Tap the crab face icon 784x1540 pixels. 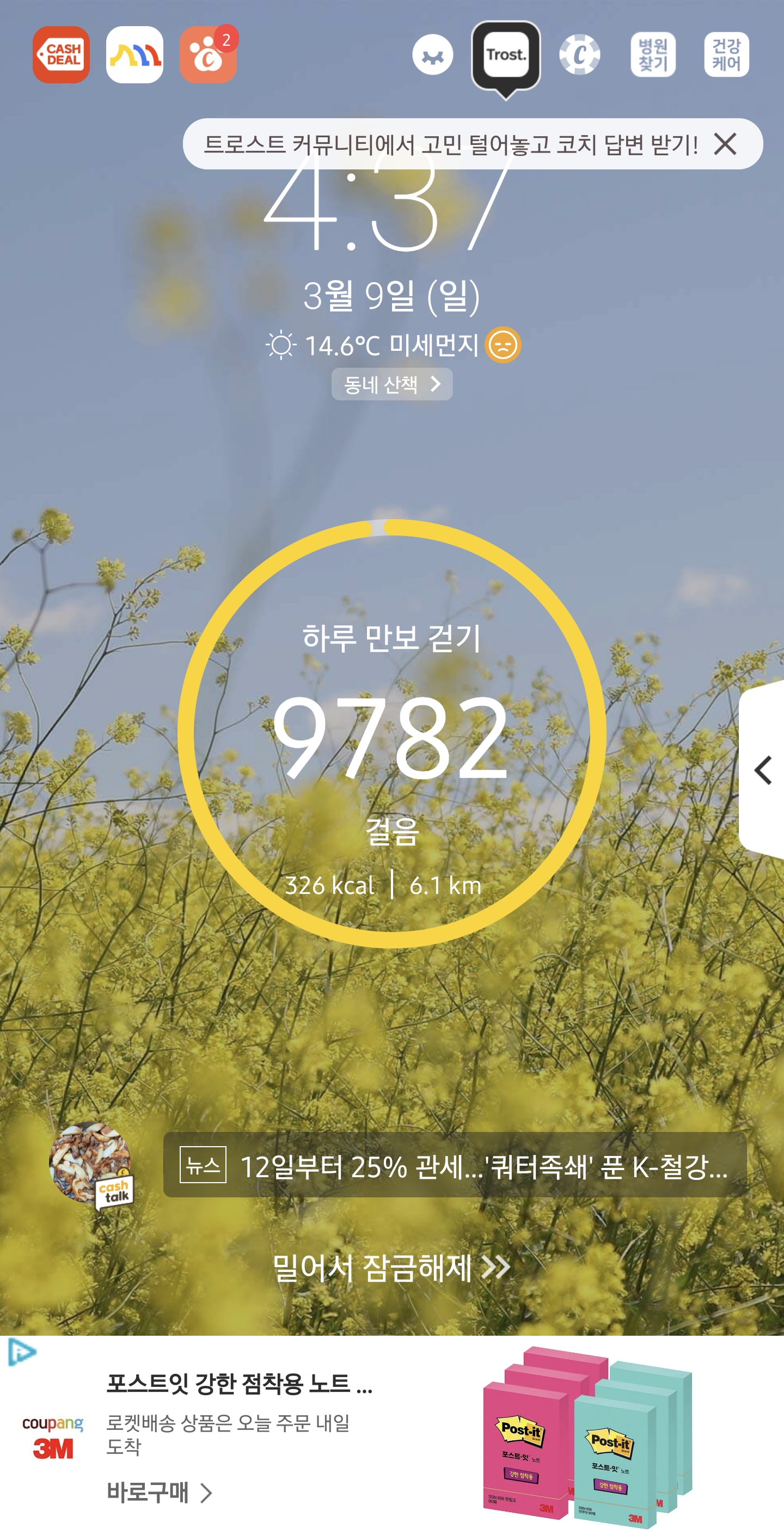(432, 55)
